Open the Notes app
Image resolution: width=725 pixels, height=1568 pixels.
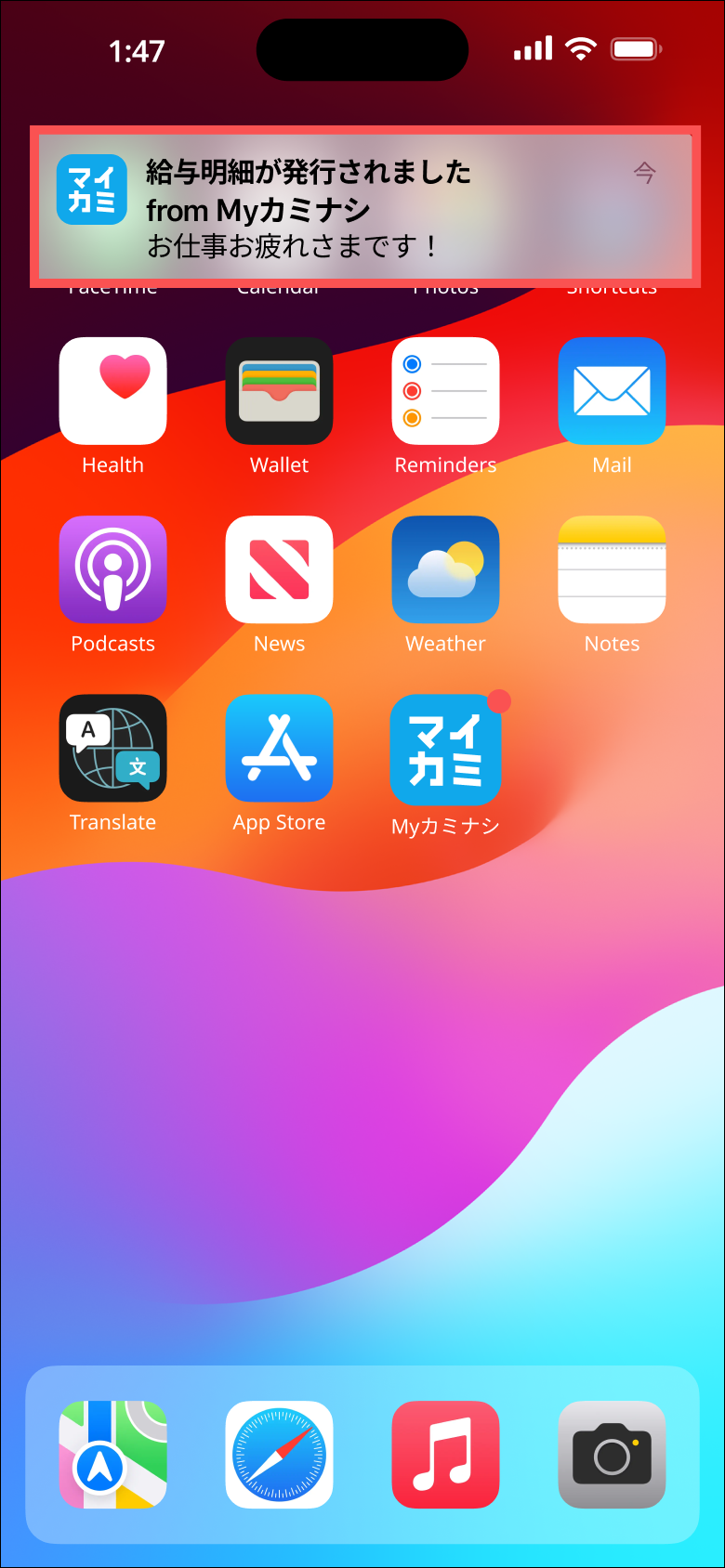pyautogui.click(x=612, y=569)
